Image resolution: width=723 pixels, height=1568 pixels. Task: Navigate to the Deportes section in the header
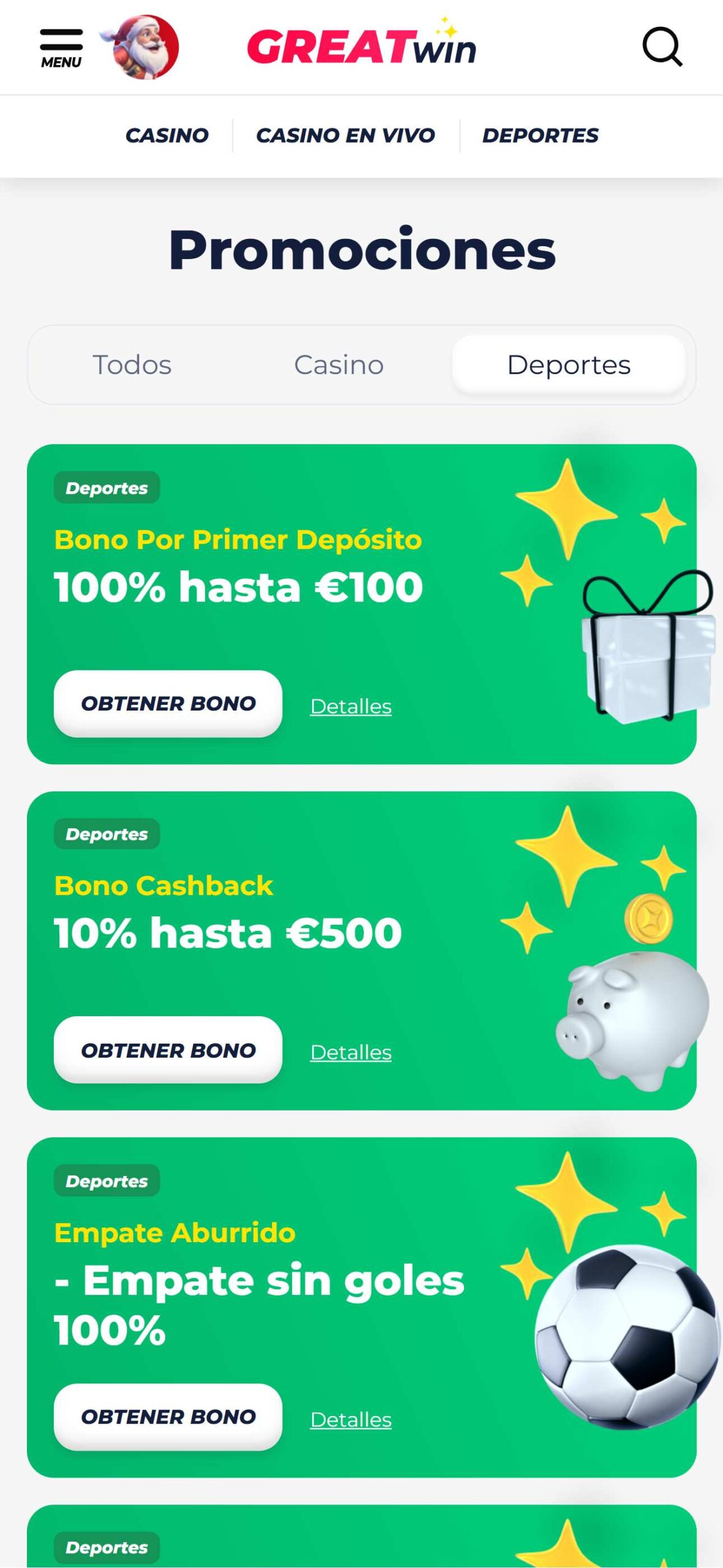coord(540,135)
